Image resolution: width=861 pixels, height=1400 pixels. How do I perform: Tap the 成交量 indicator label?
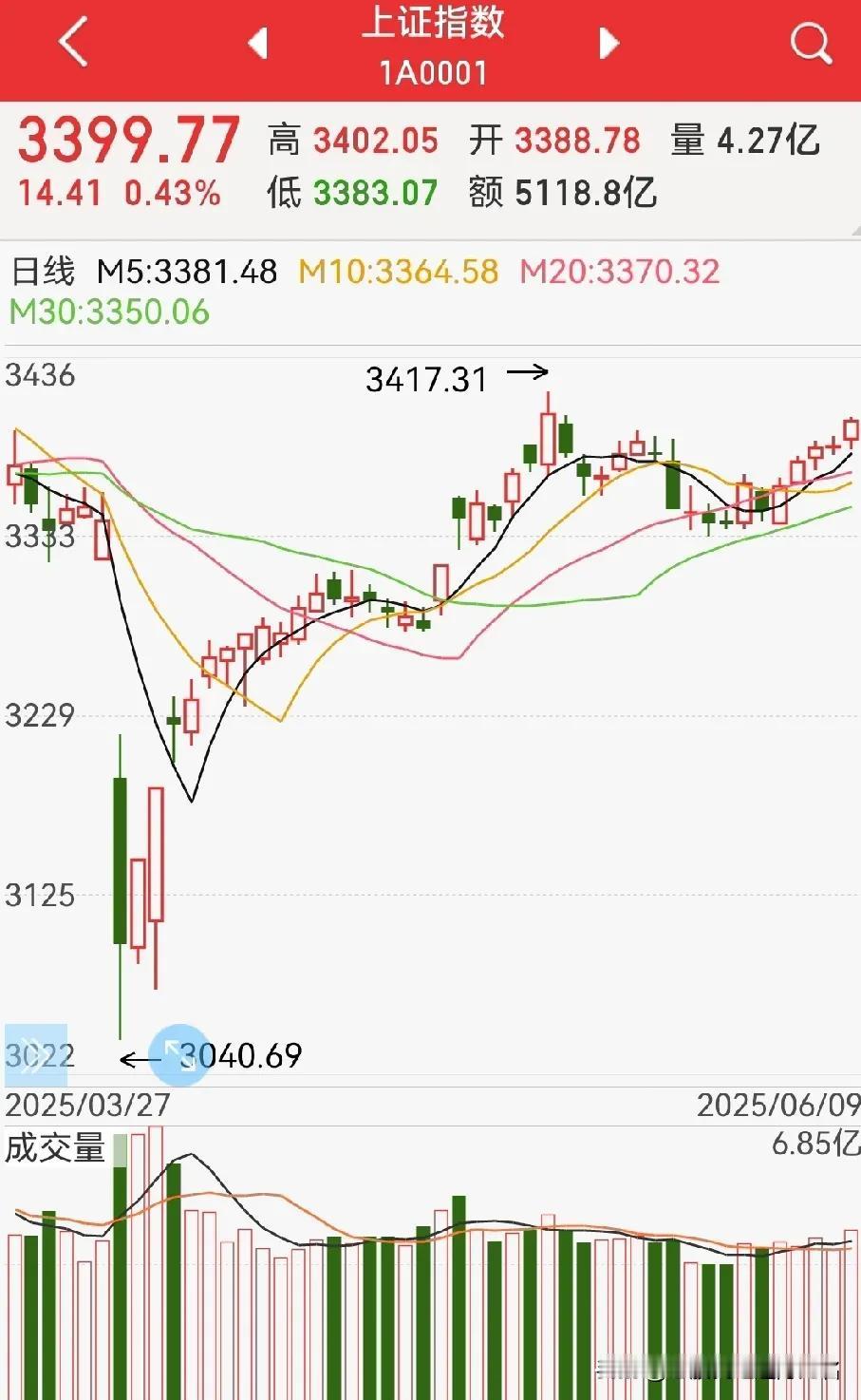(55, 1148)
